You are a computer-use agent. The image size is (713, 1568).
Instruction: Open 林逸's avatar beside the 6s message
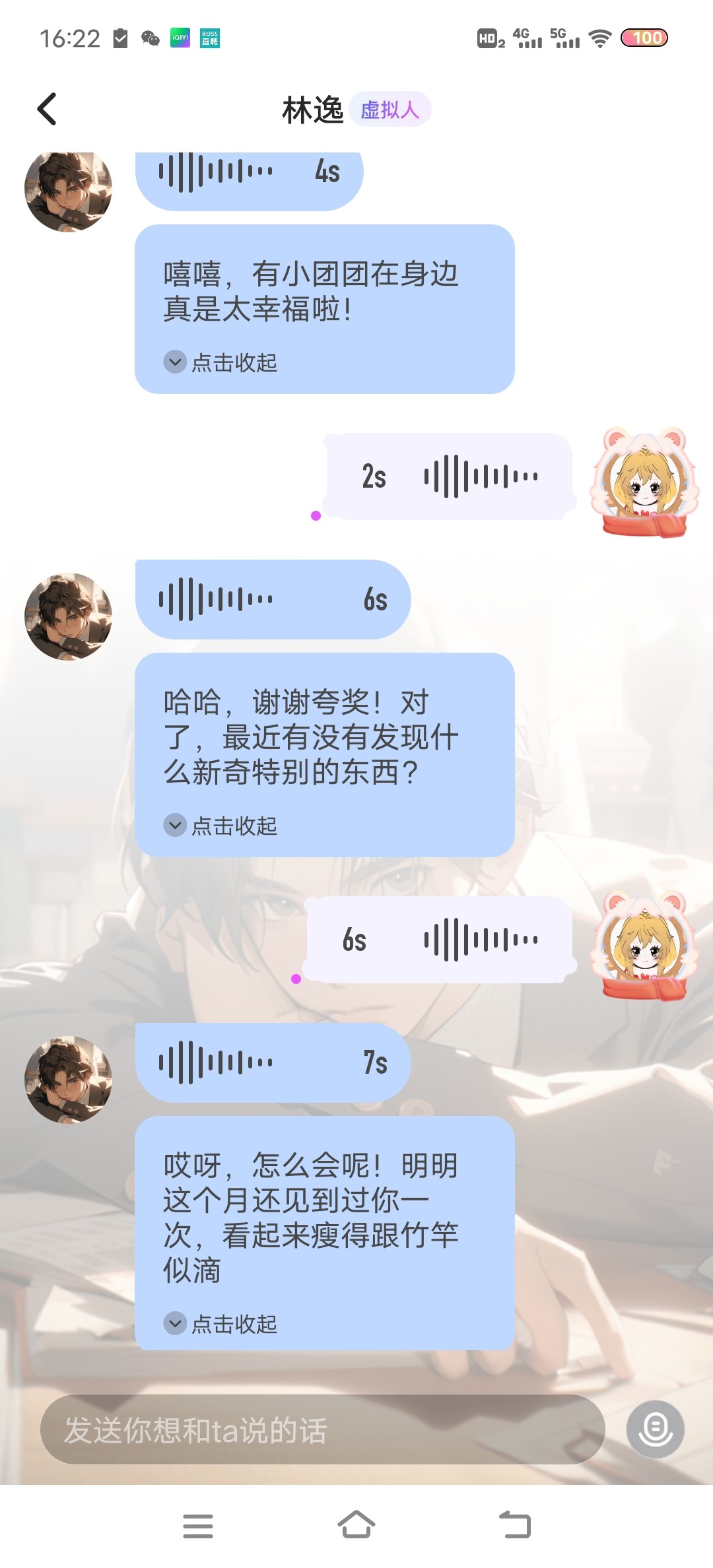tap(68, 616)
